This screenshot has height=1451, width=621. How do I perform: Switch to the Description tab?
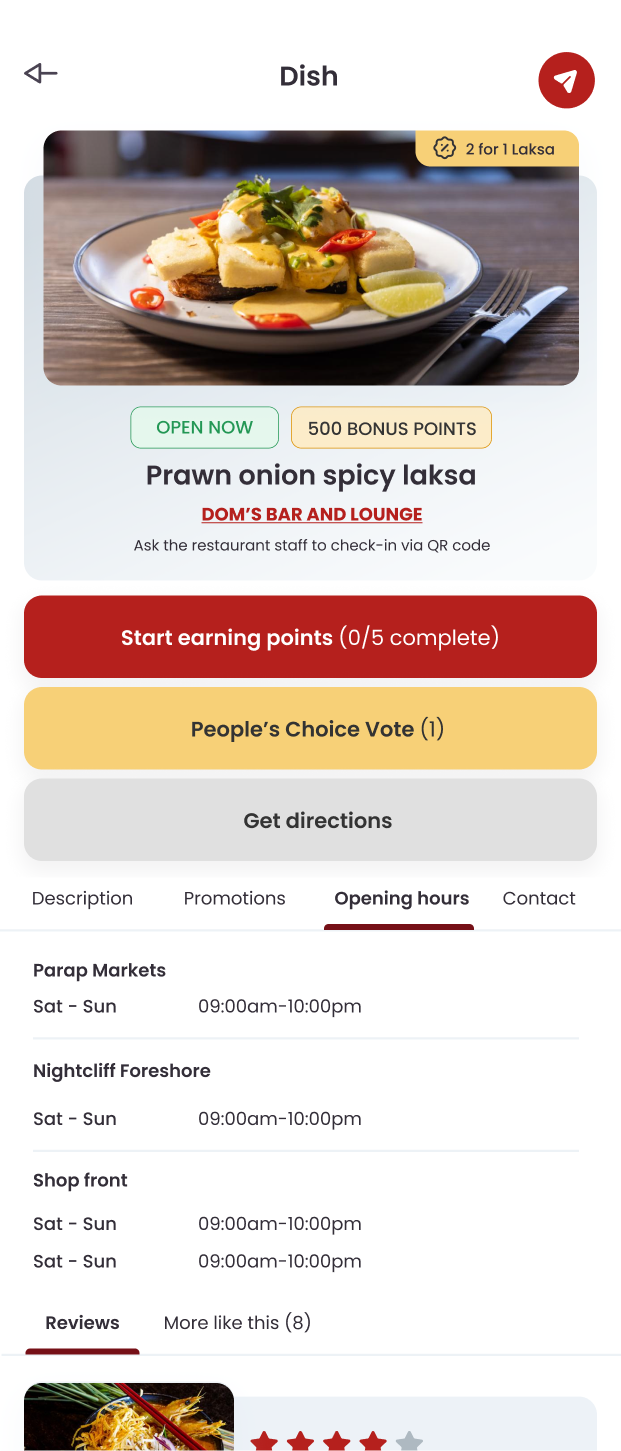(x=82, y=898)
